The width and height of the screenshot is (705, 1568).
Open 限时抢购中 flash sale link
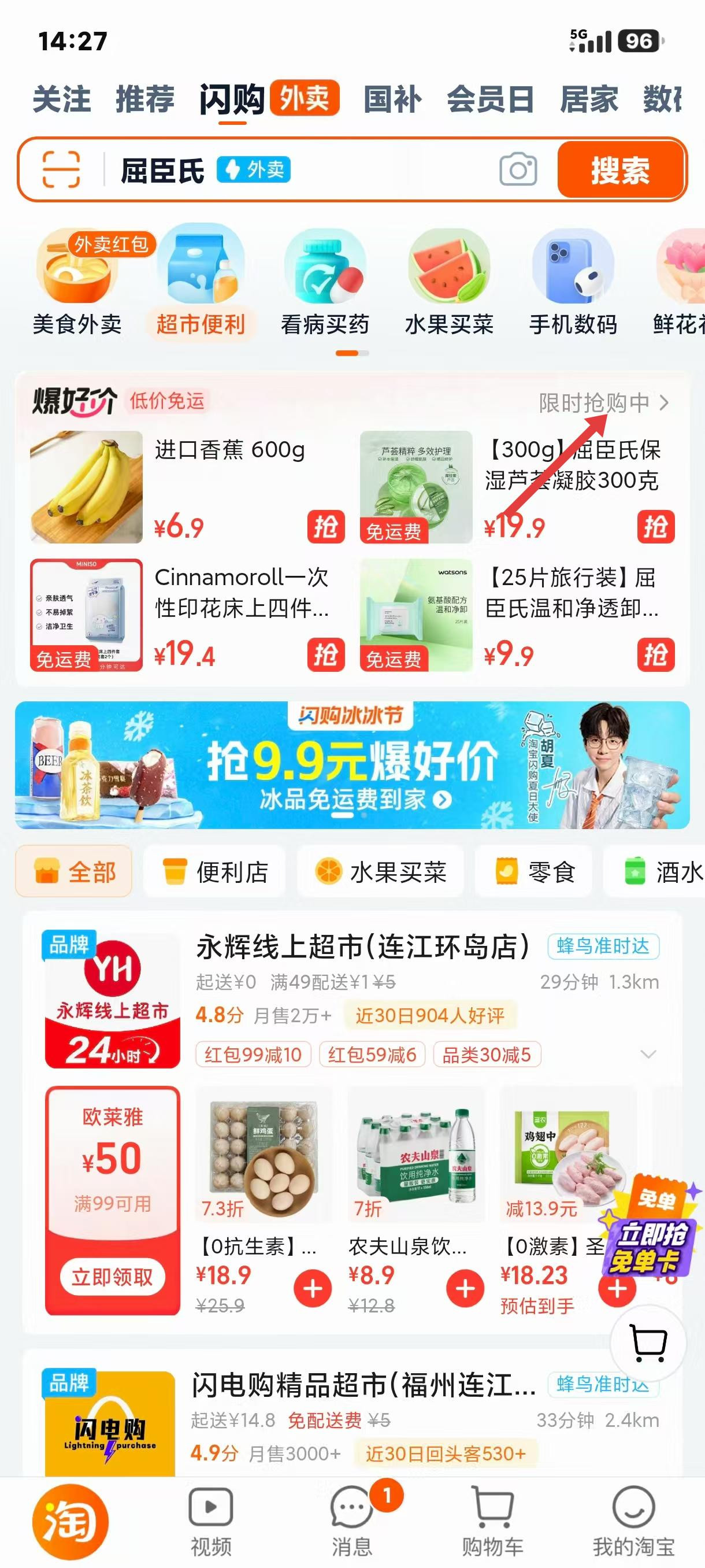603,402
